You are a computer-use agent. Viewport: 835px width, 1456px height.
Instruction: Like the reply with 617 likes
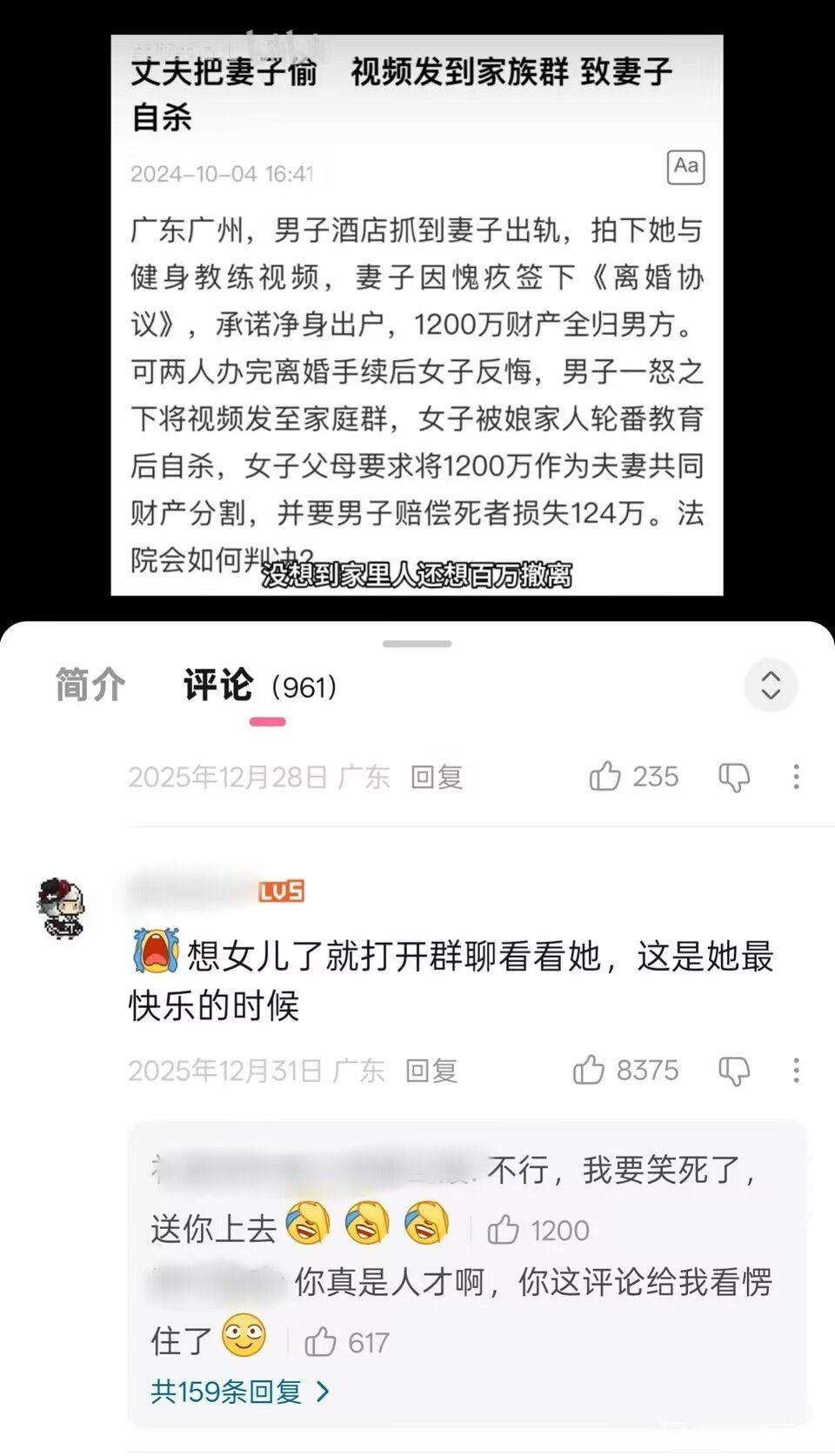click(x=321, y=1342)
